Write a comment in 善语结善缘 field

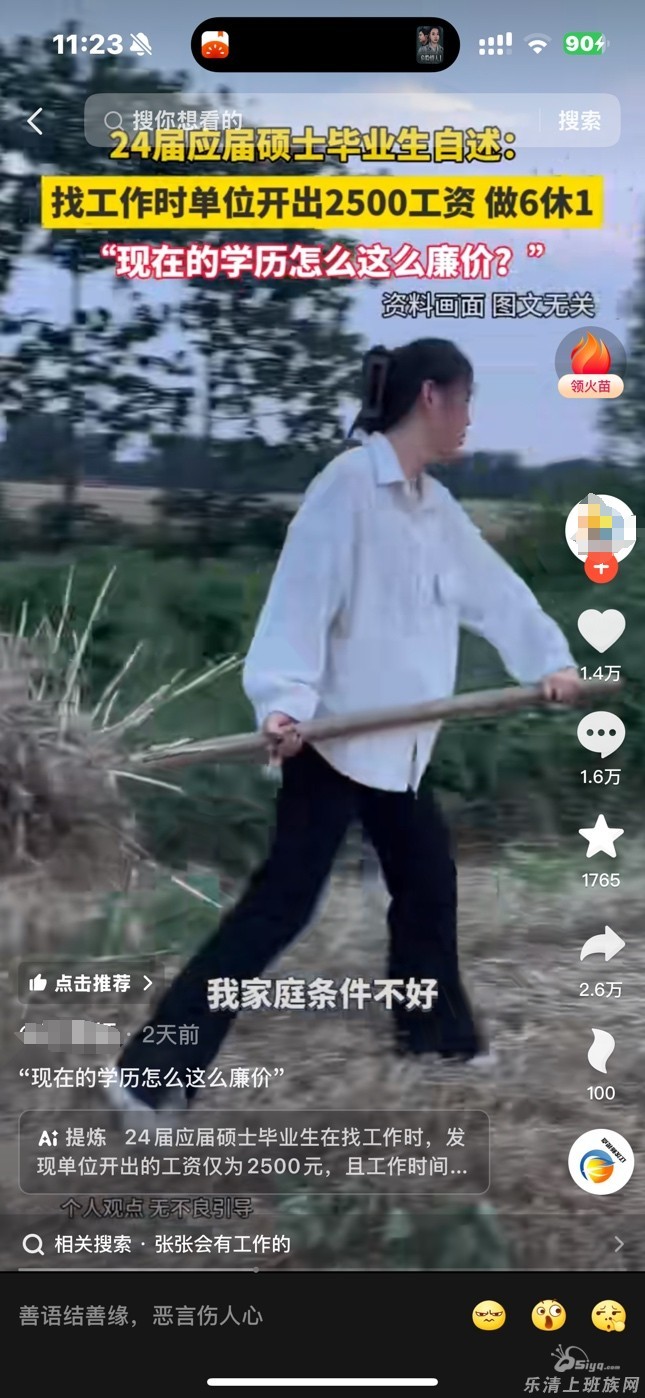pyautogui.click(x=200, y=1316)
